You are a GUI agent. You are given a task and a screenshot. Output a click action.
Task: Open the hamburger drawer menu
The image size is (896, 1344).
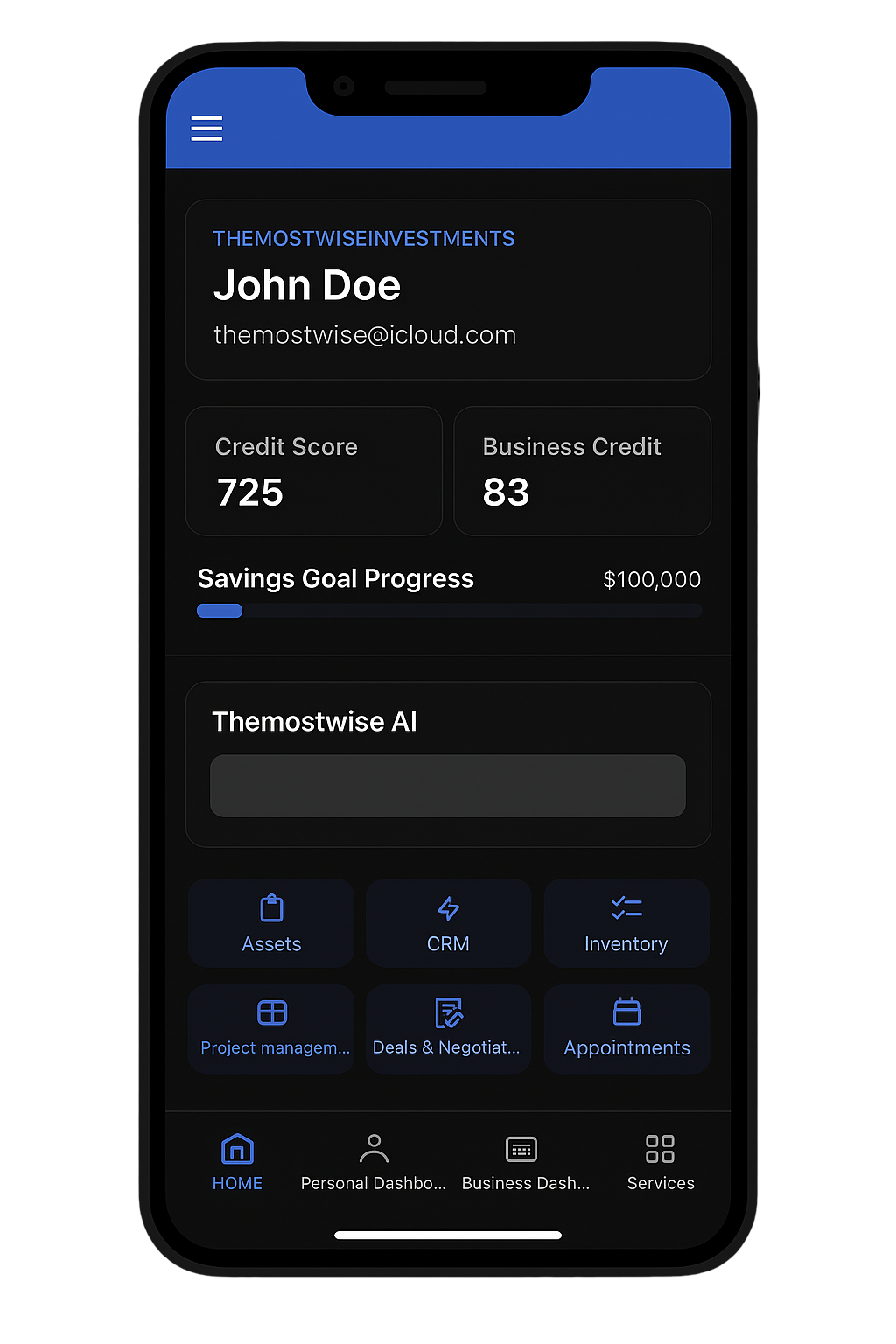tap(206, 129)
